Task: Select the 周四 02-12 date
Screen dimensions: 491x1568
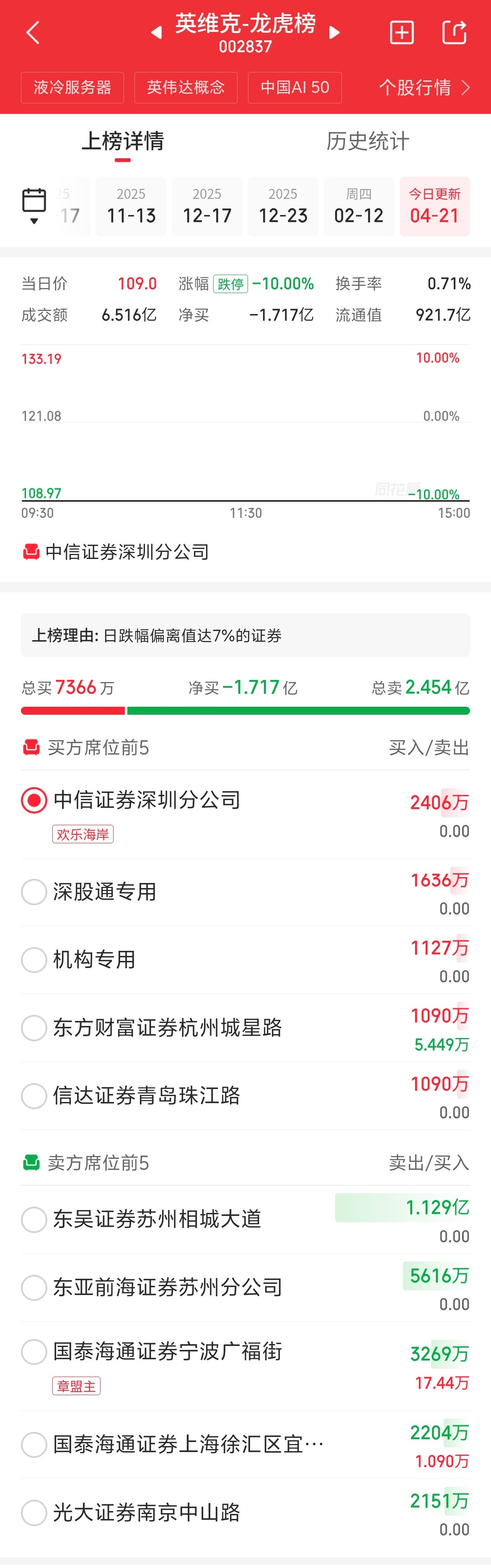Action: tap(358, 206)
